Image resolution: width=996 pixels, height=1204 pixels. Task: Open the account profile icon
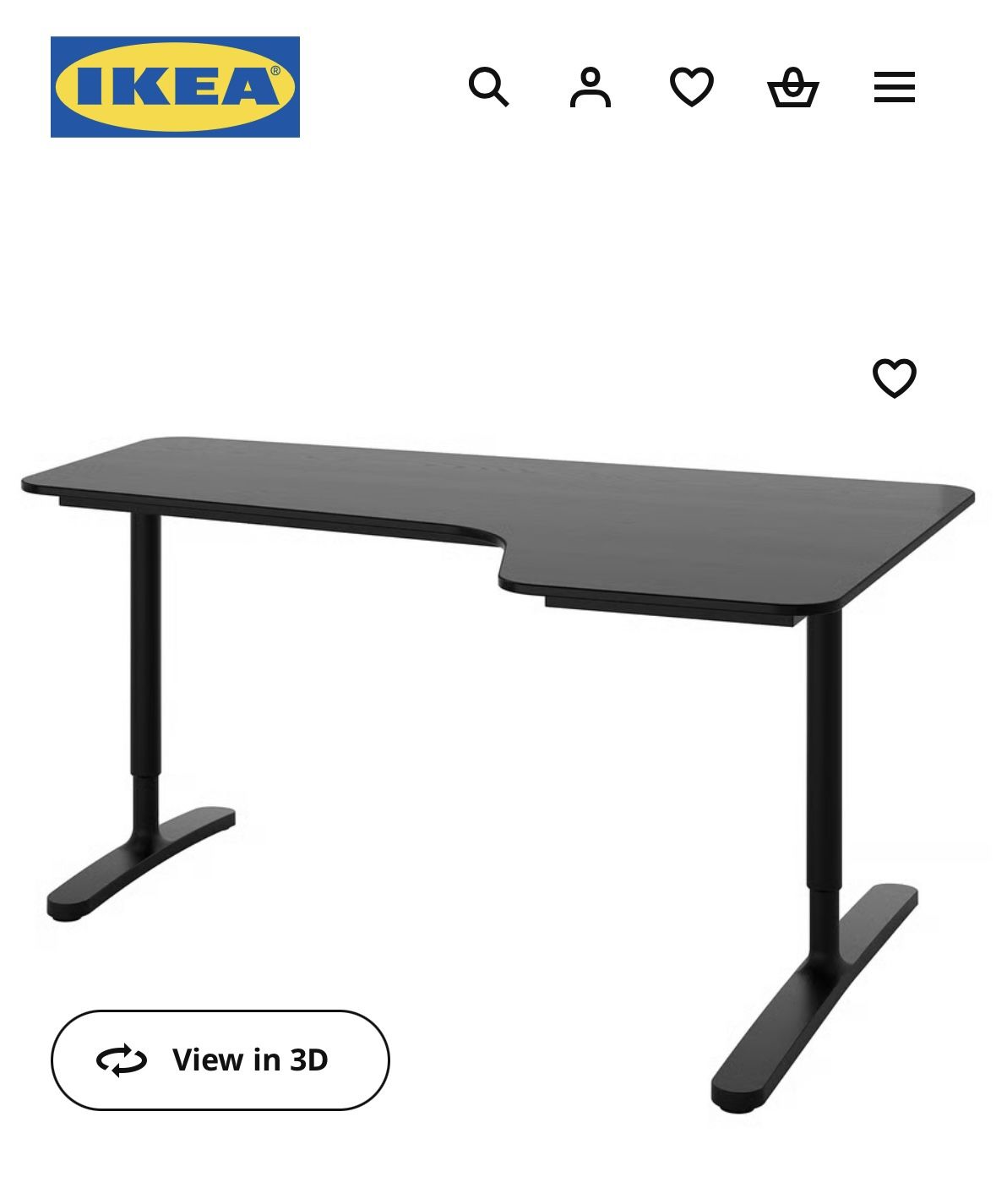tap(590, 87)
